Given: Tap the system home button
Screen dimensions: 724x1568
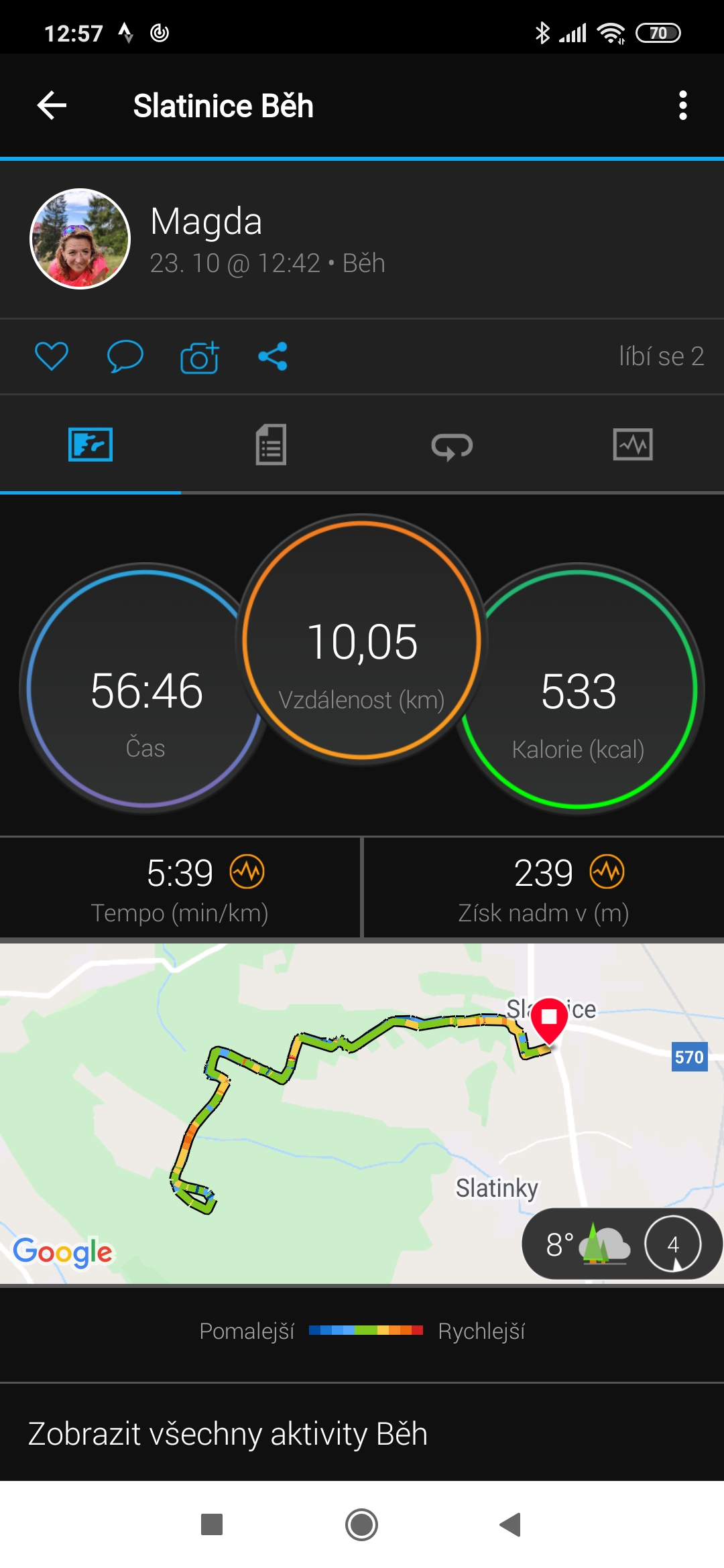Looking at the screenshot, I should (362, 1524).
